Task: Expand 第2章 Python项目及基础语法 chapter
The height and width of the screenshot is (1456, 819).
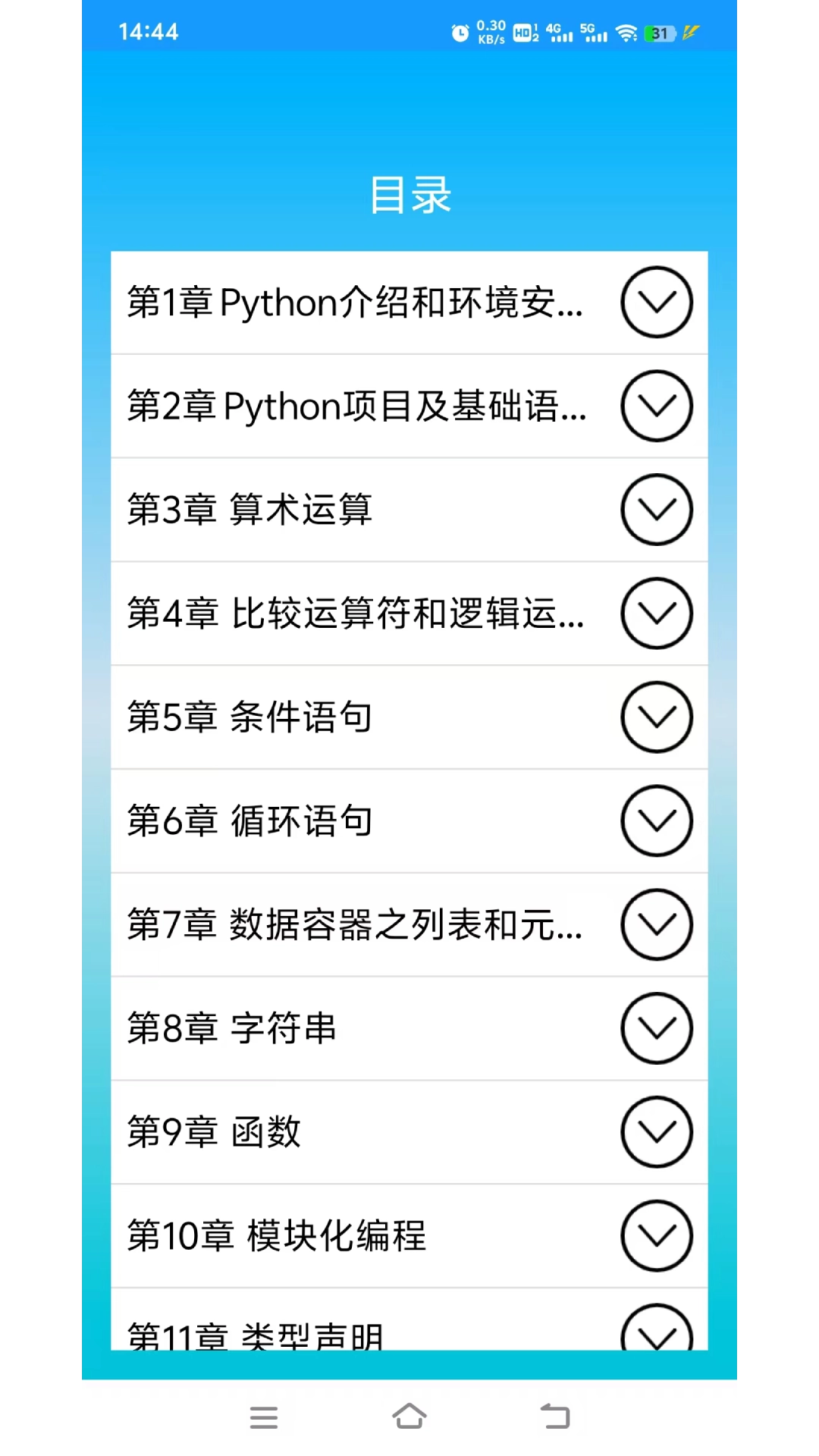Action: click(657, 406)
